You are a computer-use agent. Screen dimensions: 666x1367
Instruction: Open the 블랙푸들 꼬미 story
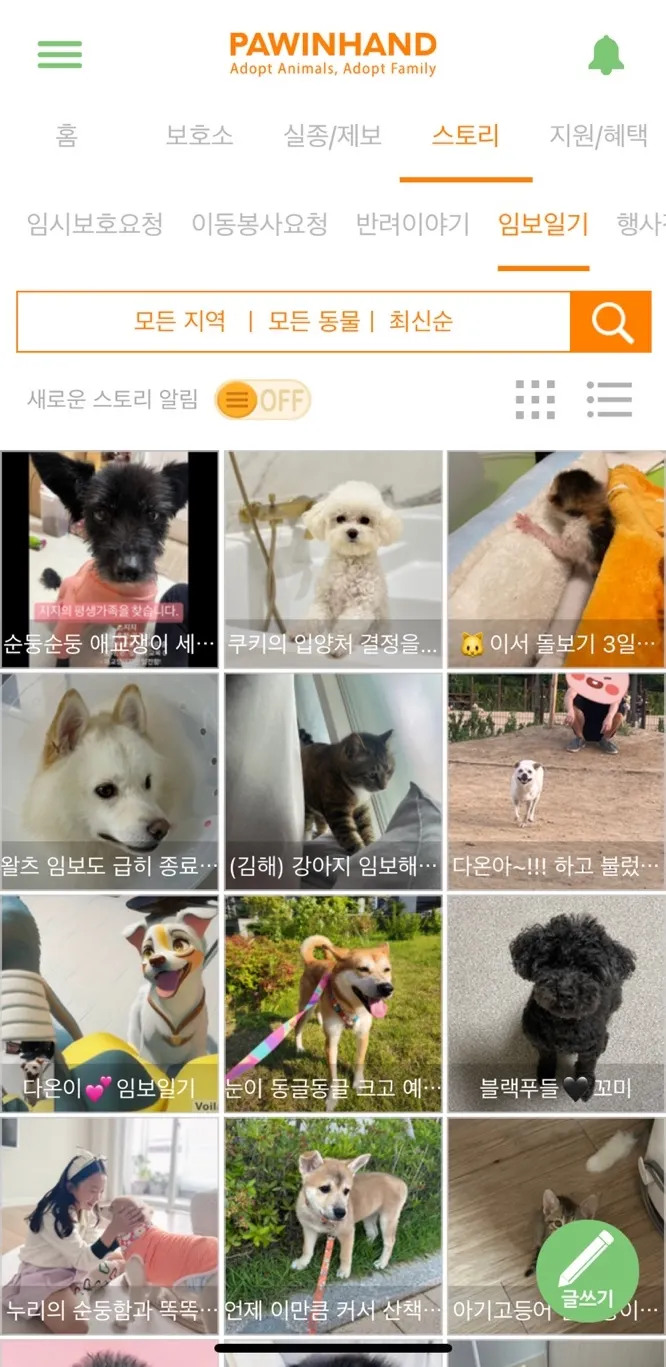555,1003
